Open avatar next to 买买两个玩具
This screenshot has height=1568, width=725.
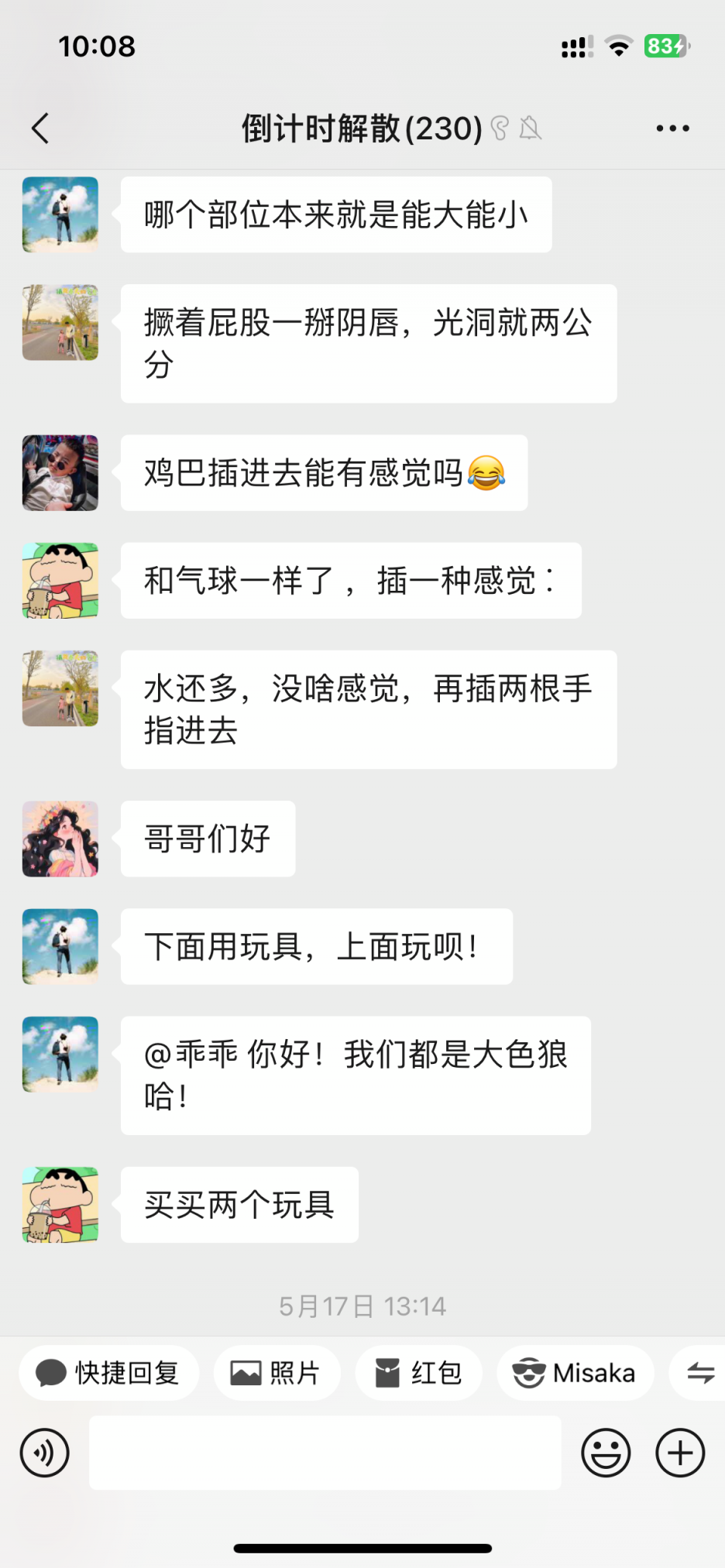click(60, 1205)
